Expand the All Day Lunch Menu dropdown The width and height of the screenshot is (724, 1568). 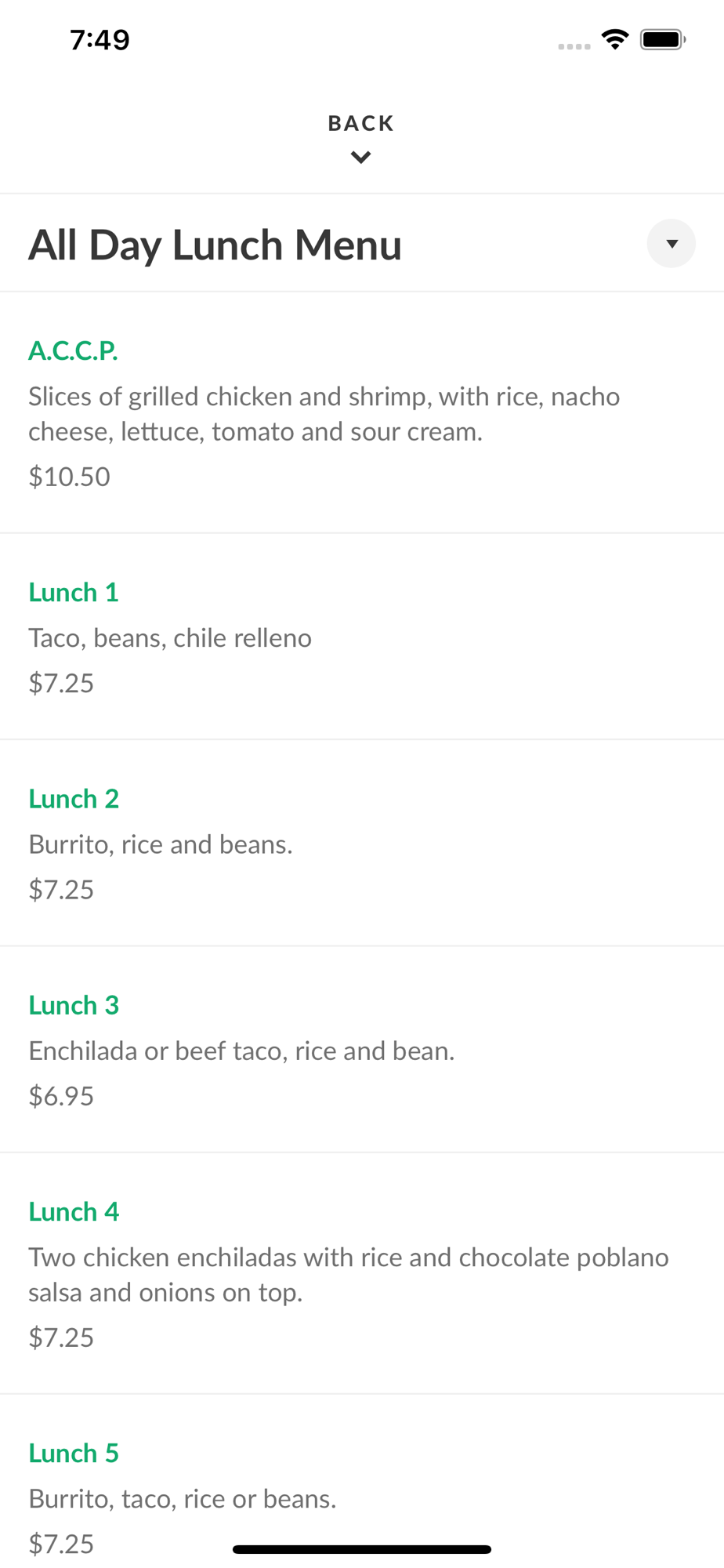click(x=671, y=244)
